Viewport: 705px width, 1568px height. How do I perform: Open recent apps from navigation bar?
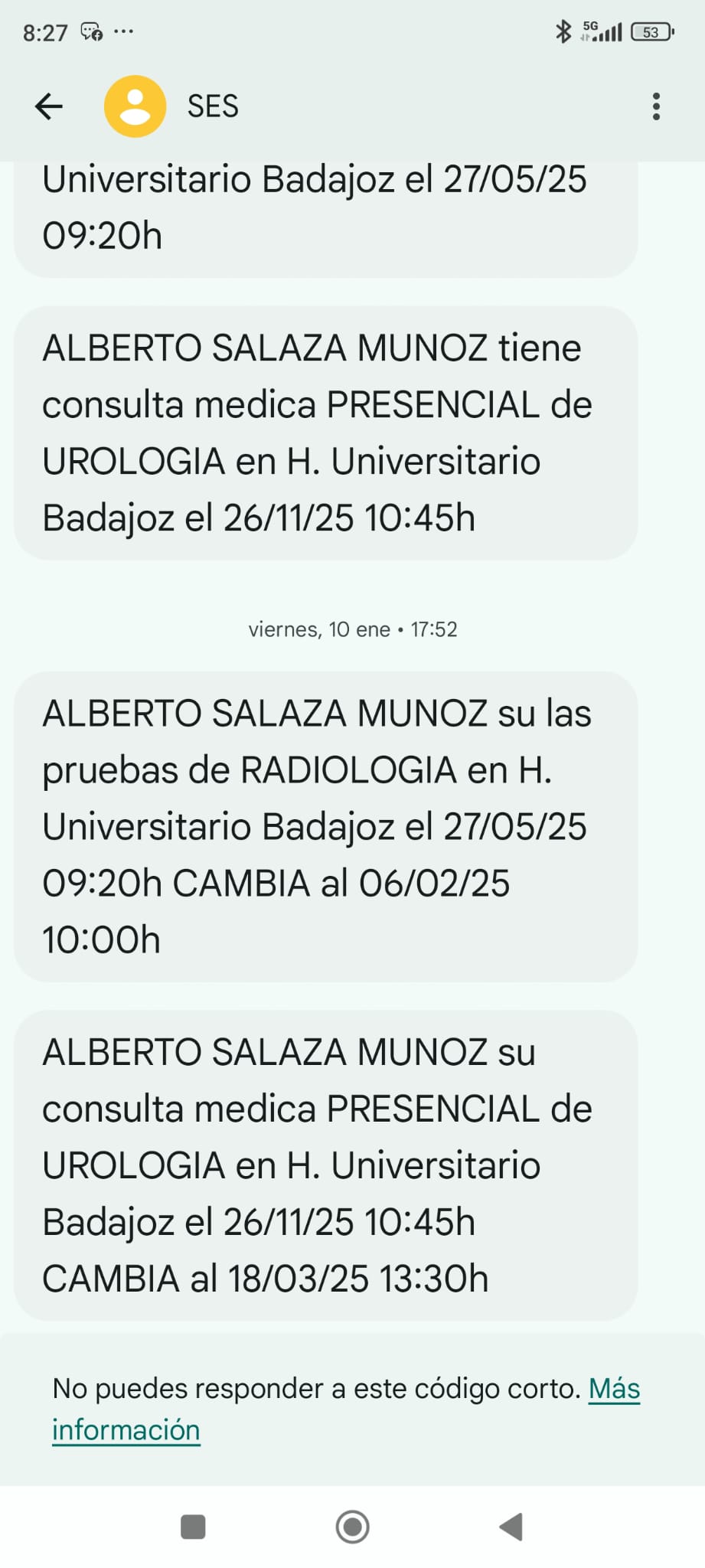pos(193,1527)
